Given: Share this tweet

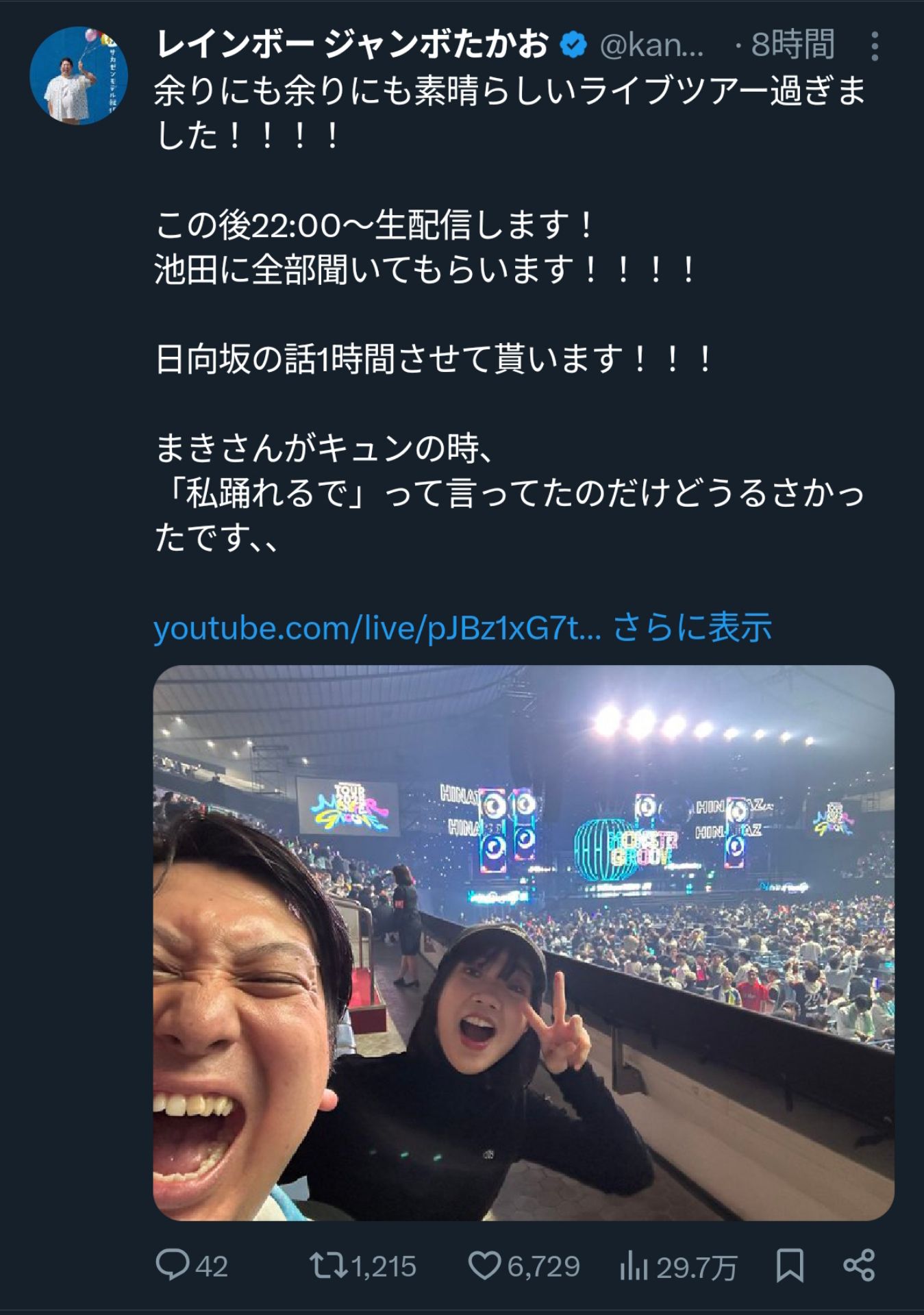Looking at the screenshot, I should click(x=860, y=1266).
